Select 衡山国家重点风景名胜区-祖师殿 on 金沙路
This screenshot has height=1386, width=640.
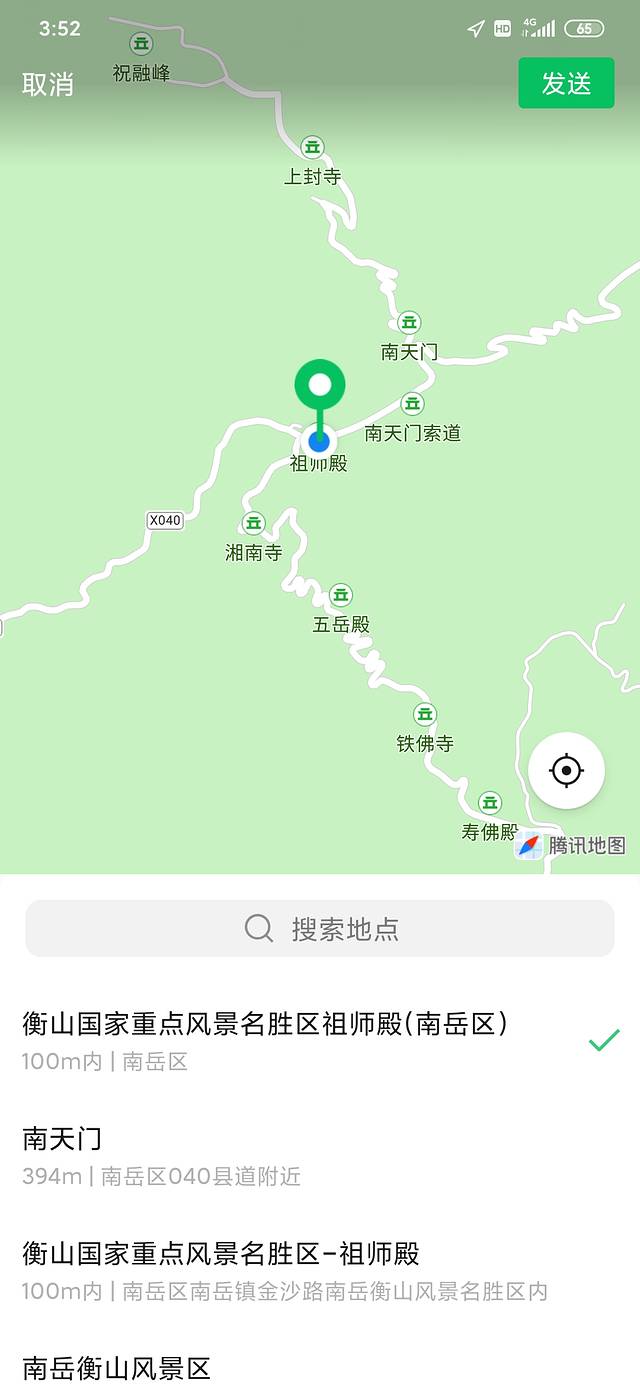click(300, 1270)
